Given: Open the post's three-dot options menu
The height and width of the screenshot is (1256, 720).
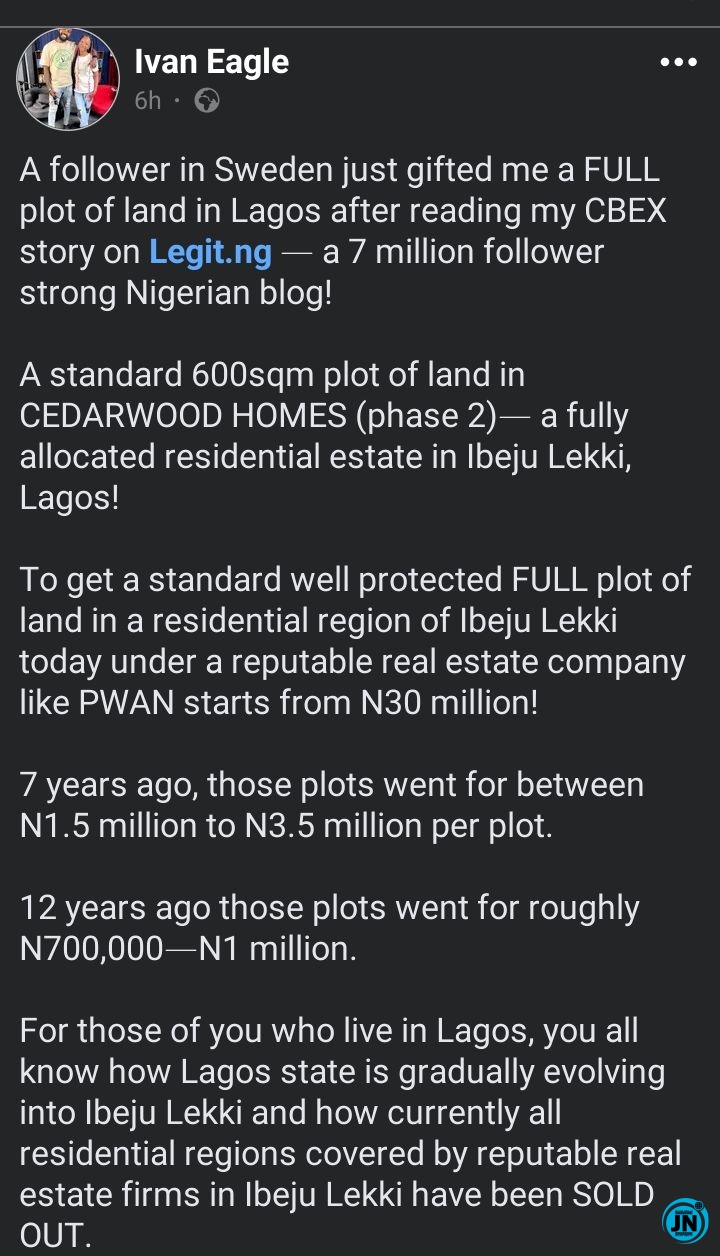Looking at the screenshot, I should click(x=679, y=62).
